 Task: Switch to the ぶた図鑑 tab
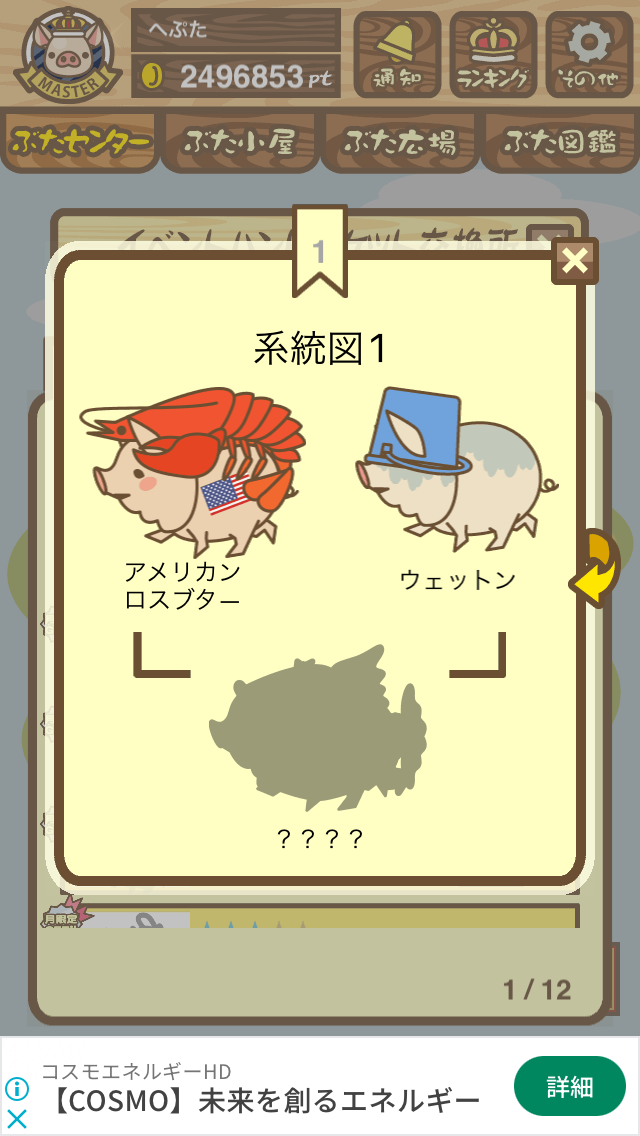(561, 142)
